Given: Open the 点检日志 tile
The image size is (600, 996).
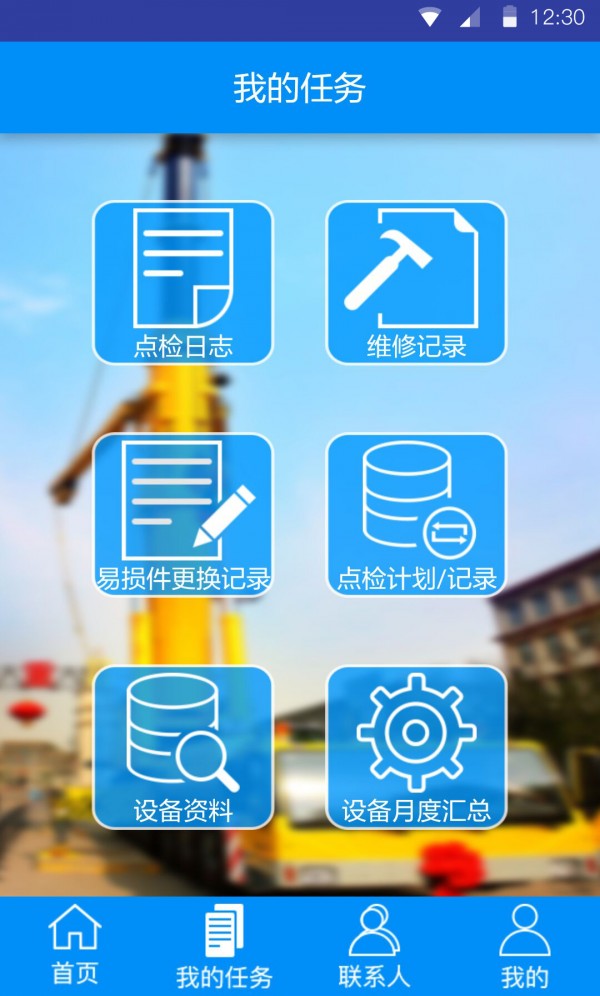Looking at the screenshot, I should (183, 283).
